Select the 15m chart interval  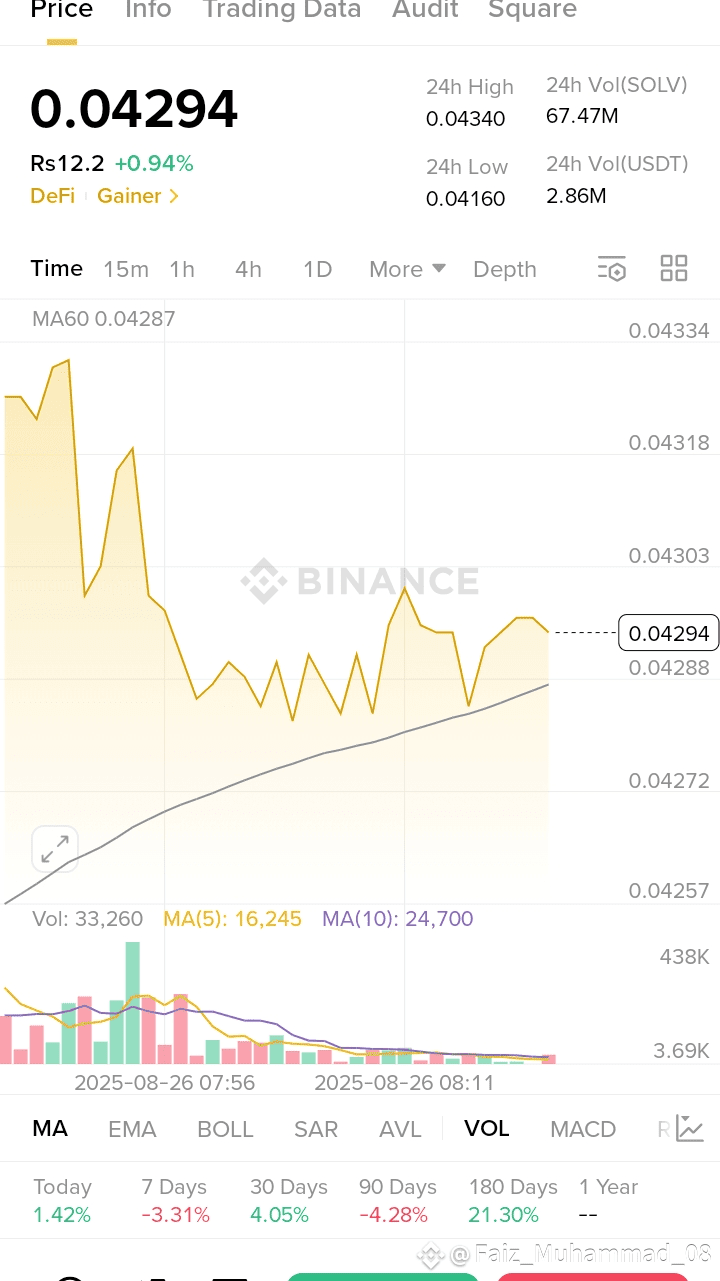126,269
